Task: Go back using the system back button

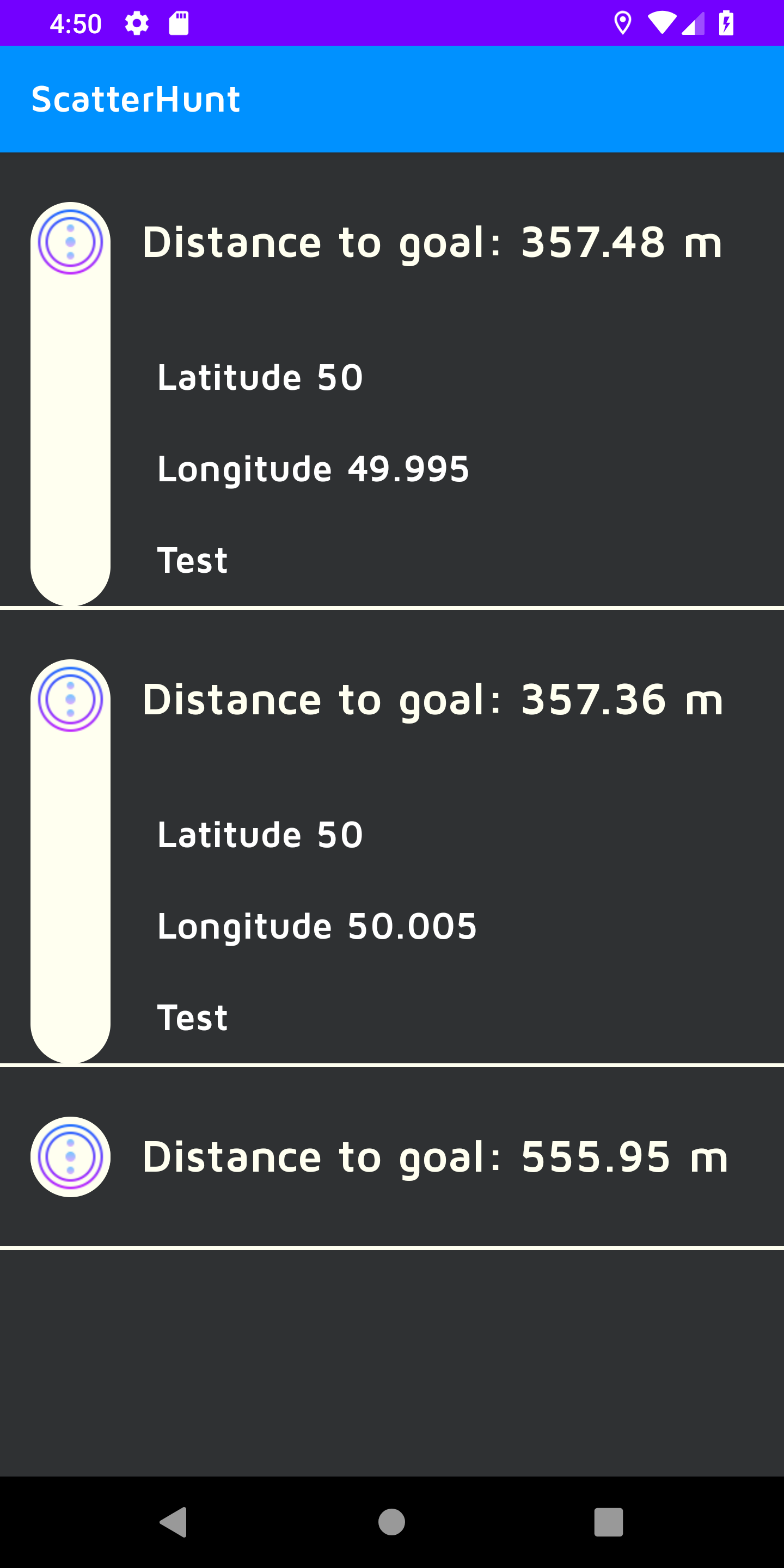Action: coord(174,1522)
